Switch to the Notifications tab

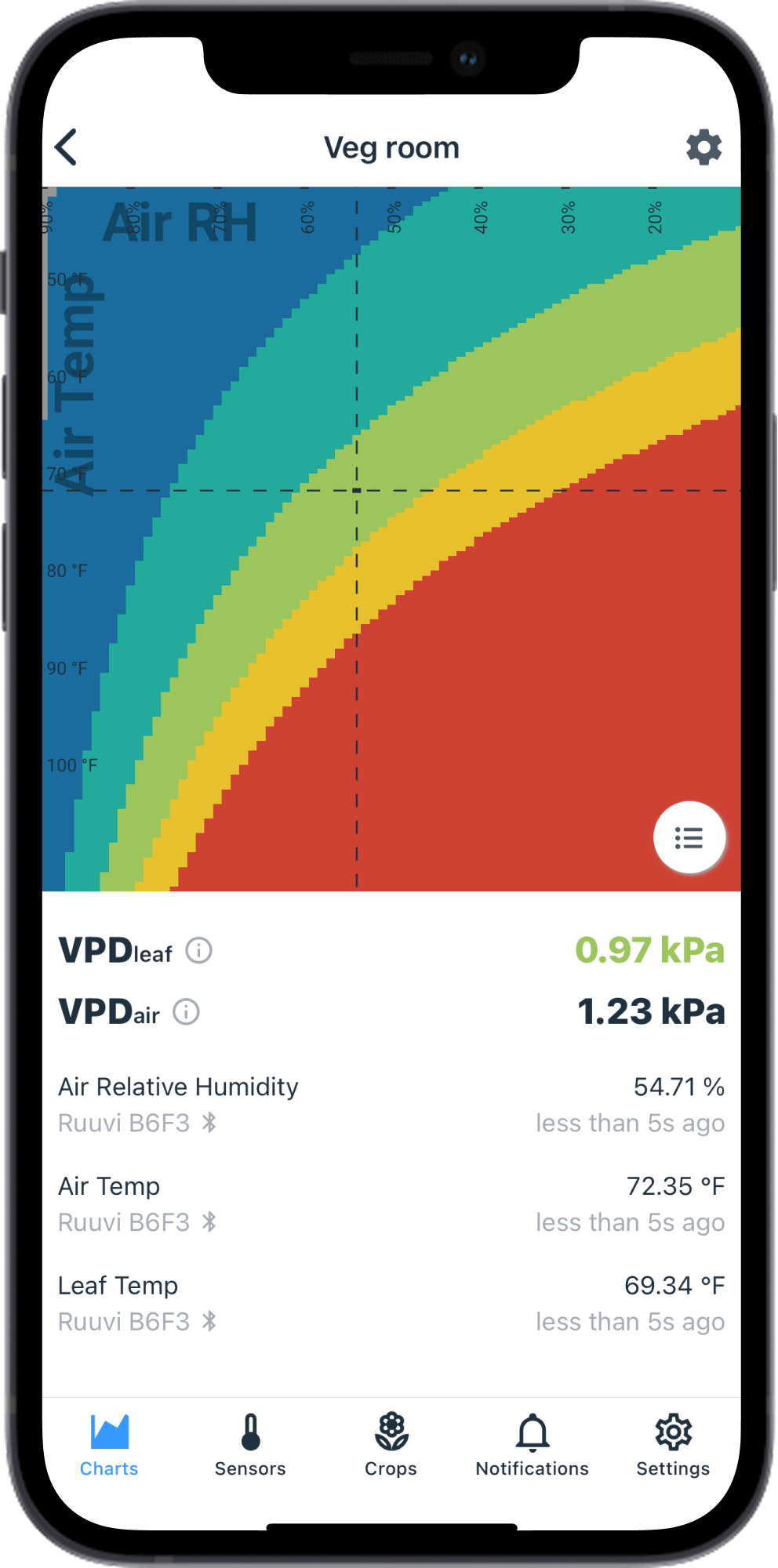pos(532,1445)
